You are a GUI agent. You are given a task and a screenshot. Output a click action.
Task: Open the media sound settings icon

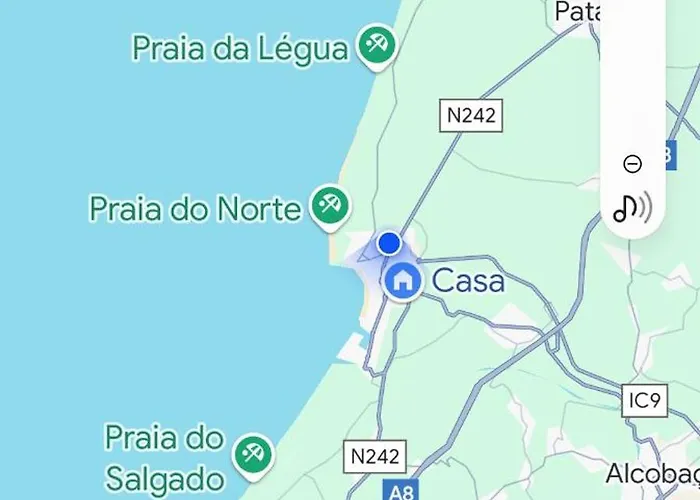(x=632, y=207)
